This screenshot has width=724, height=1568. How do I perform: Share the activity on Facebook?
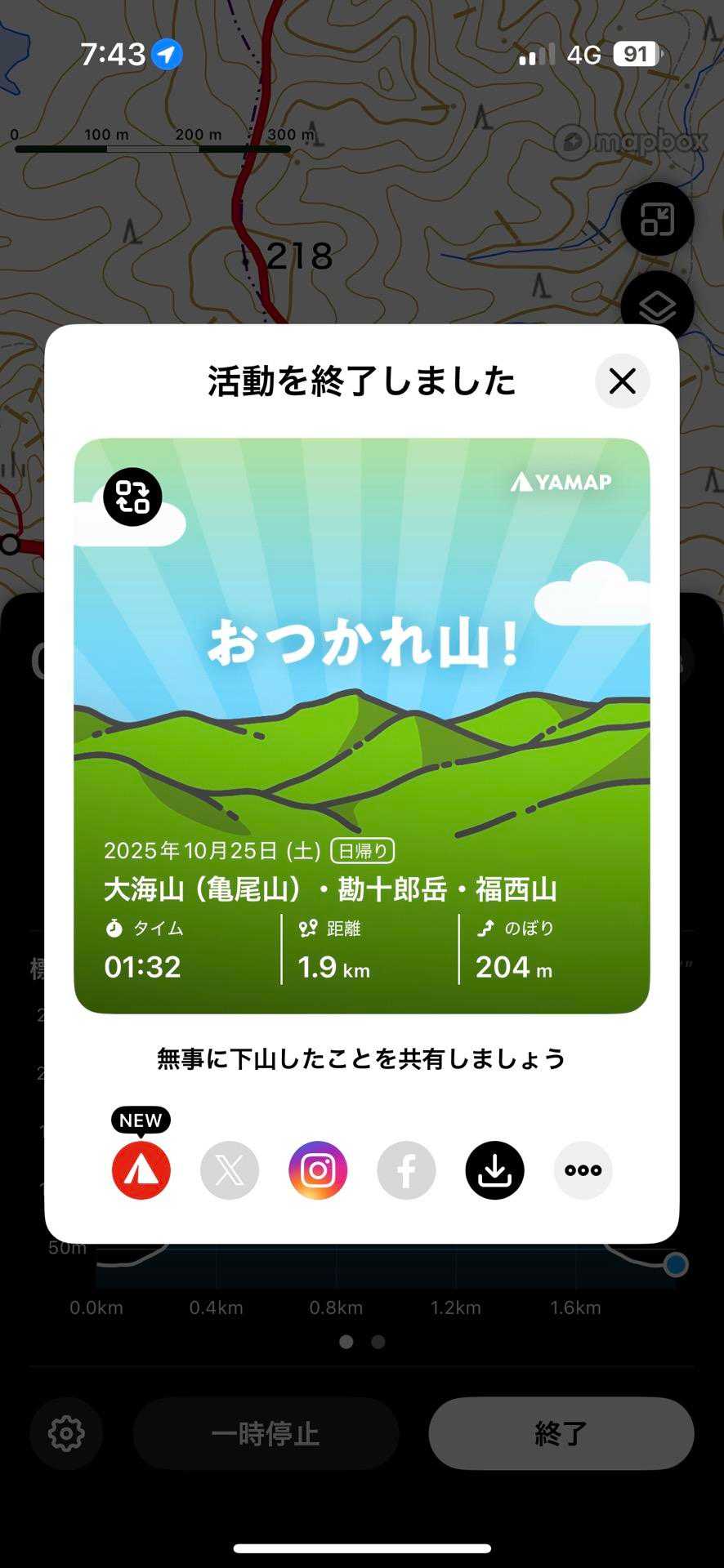tap(406, 1169)
